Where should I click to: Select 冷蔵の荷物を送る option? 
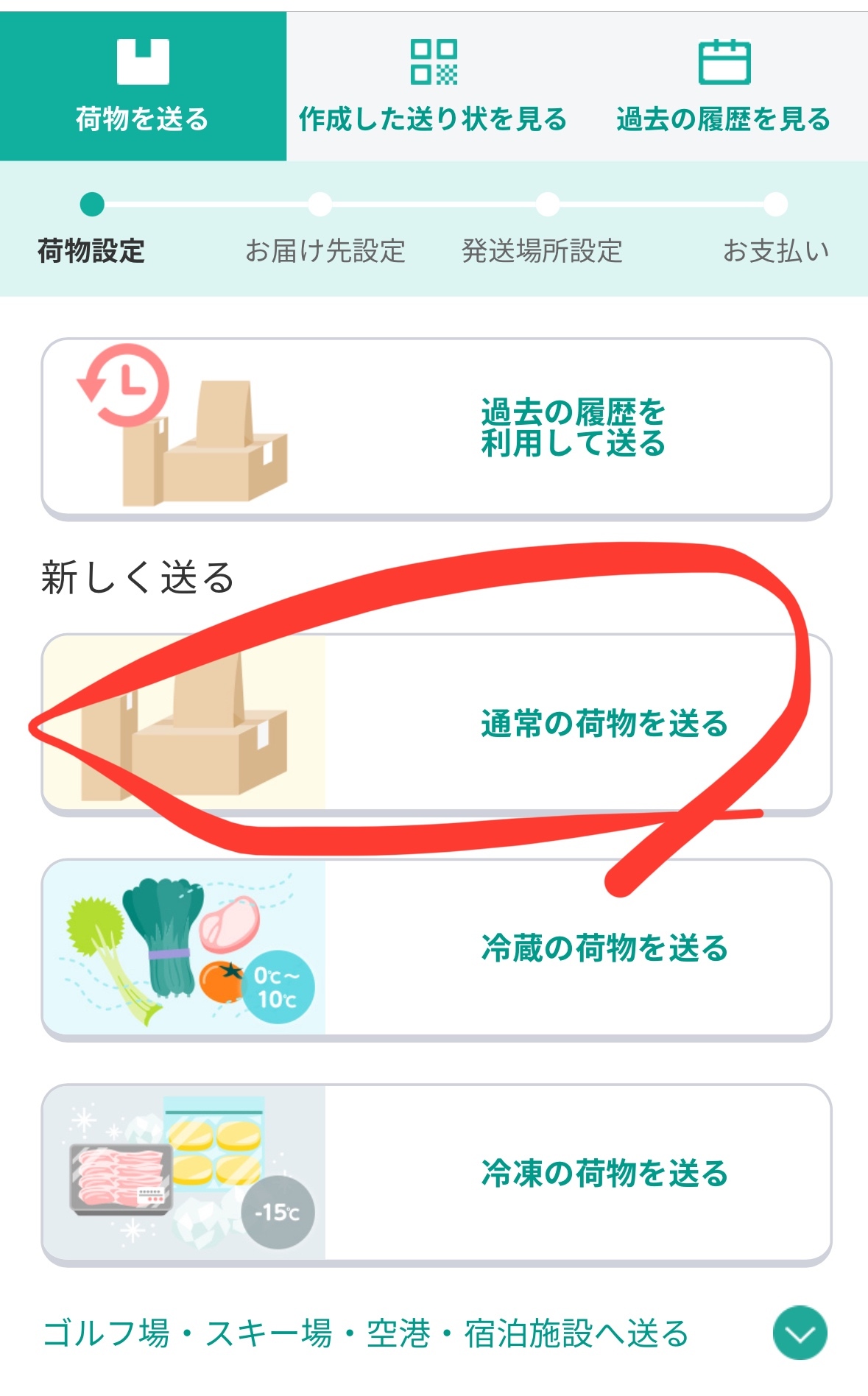pos(436,948)
